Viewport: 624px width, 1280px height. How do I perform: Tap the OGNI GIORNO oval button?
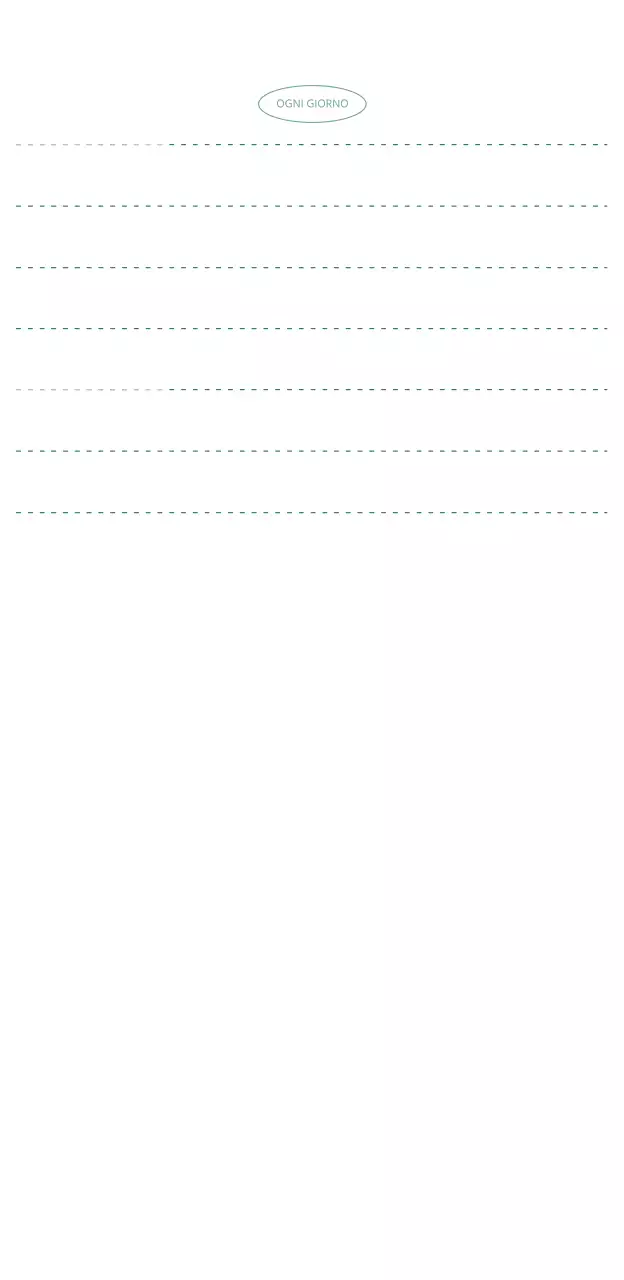(x=312, y=104)
